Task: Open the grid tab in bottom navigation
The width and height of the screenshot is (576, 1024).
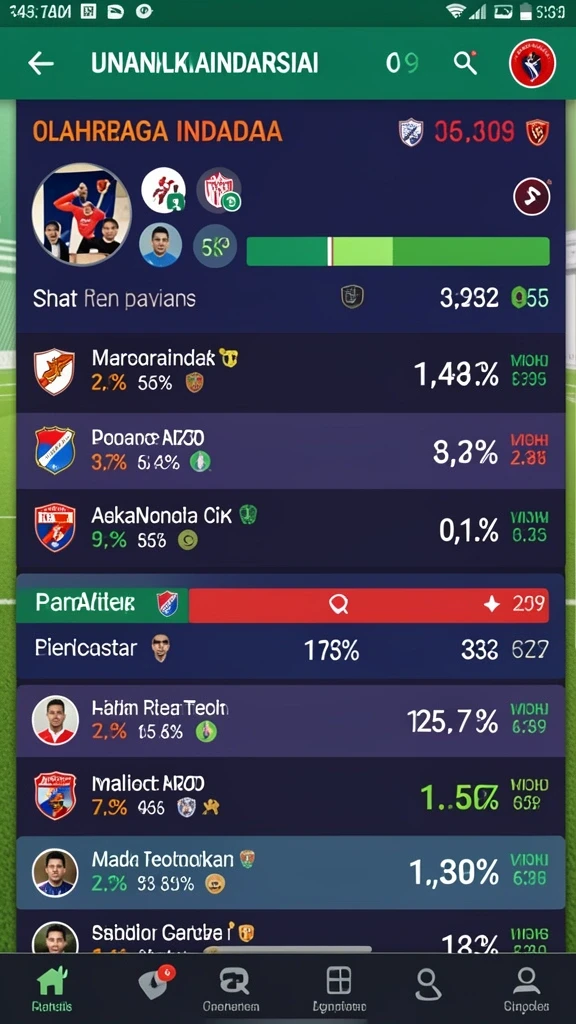Action: [338, 988]
